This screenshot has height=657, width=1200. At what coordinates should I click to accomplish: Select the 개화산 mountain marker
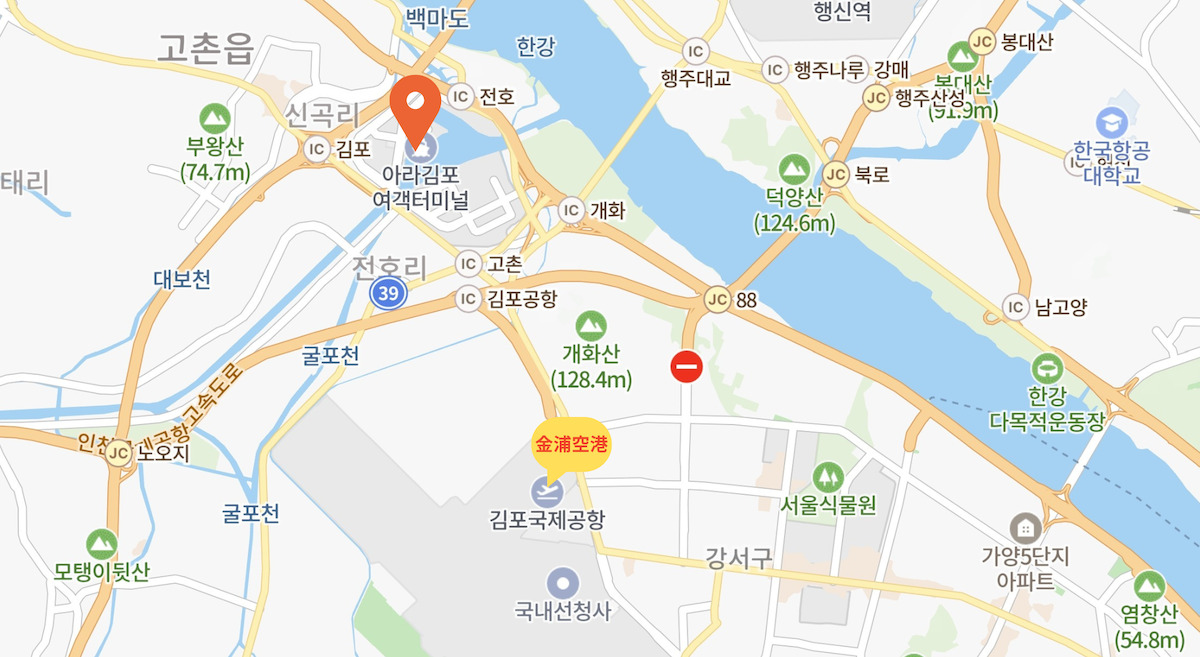point(591,325)
